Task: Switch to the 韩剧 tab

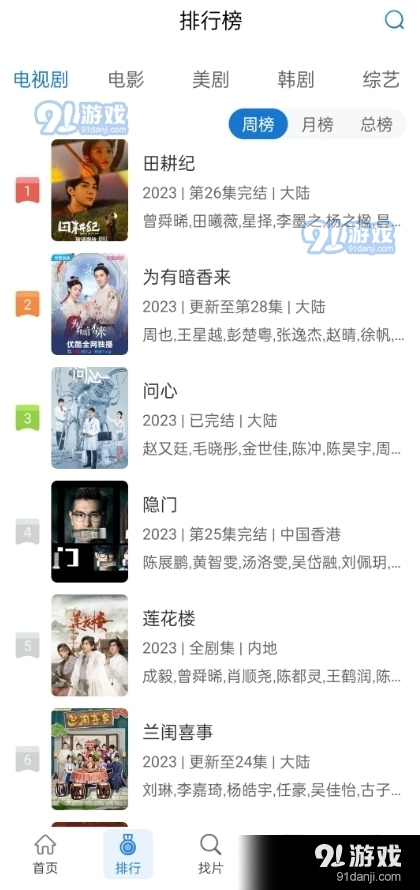Action: click(296, 79)
